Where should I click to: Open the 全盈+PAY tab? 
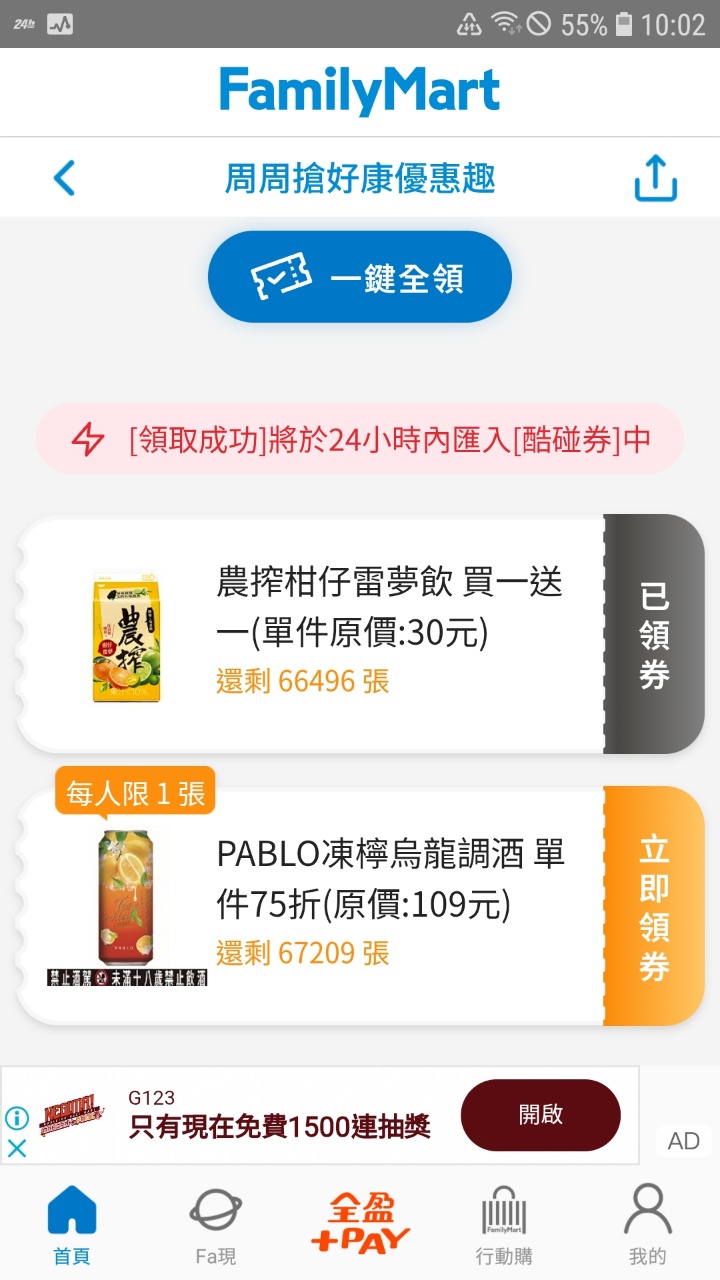pyautogui.click(x=360, y=1225)
